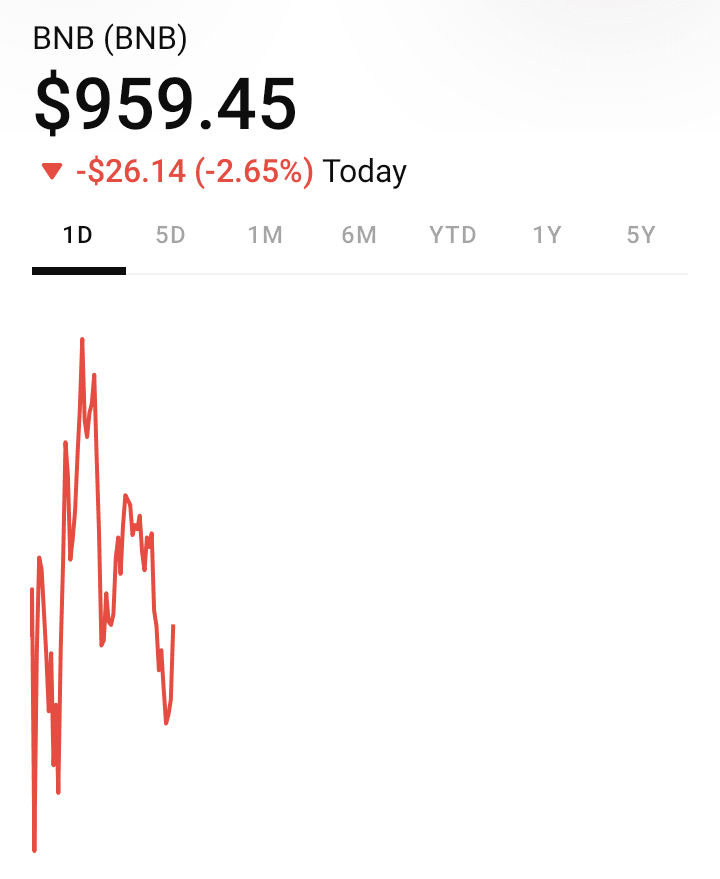Open the 1Y chart range

click(547, 236)
